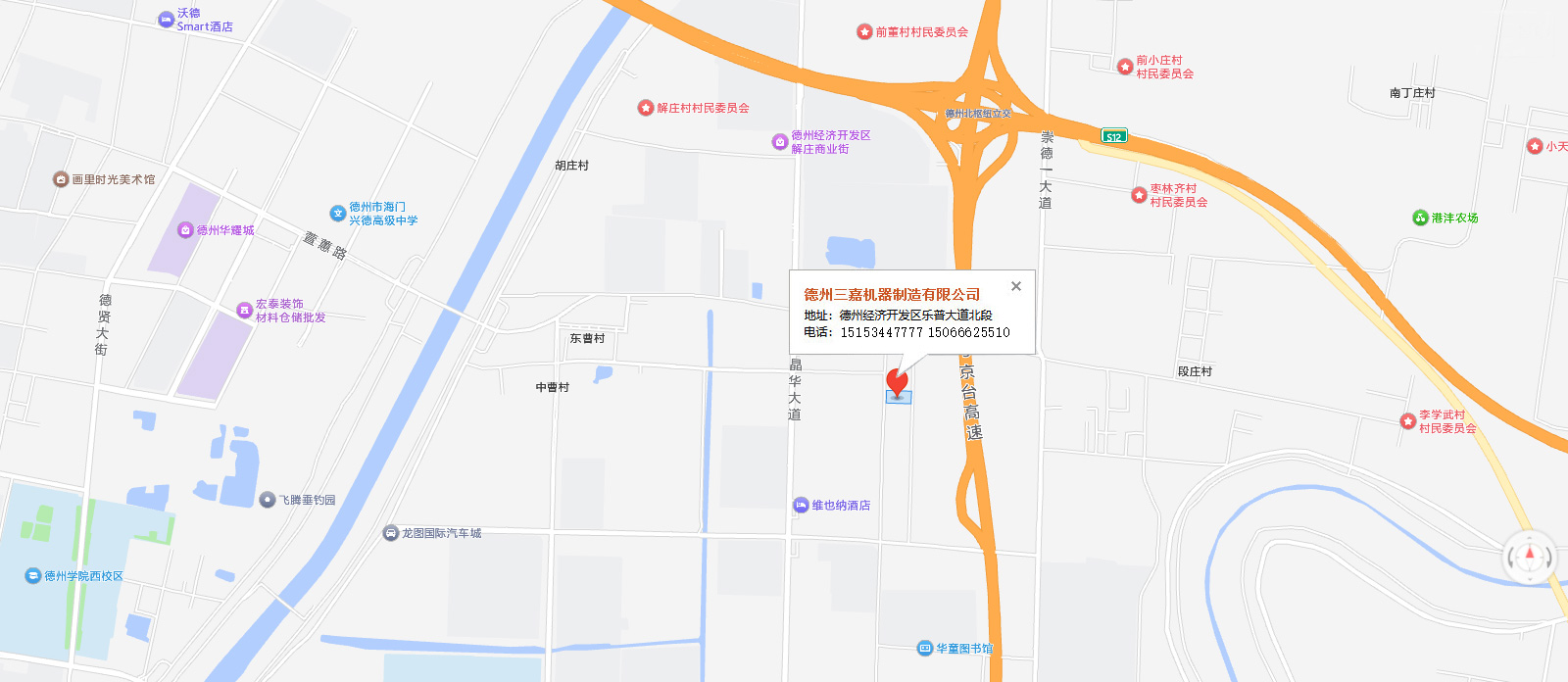
Task: Tap the red location marker pin
Action: 897,380
